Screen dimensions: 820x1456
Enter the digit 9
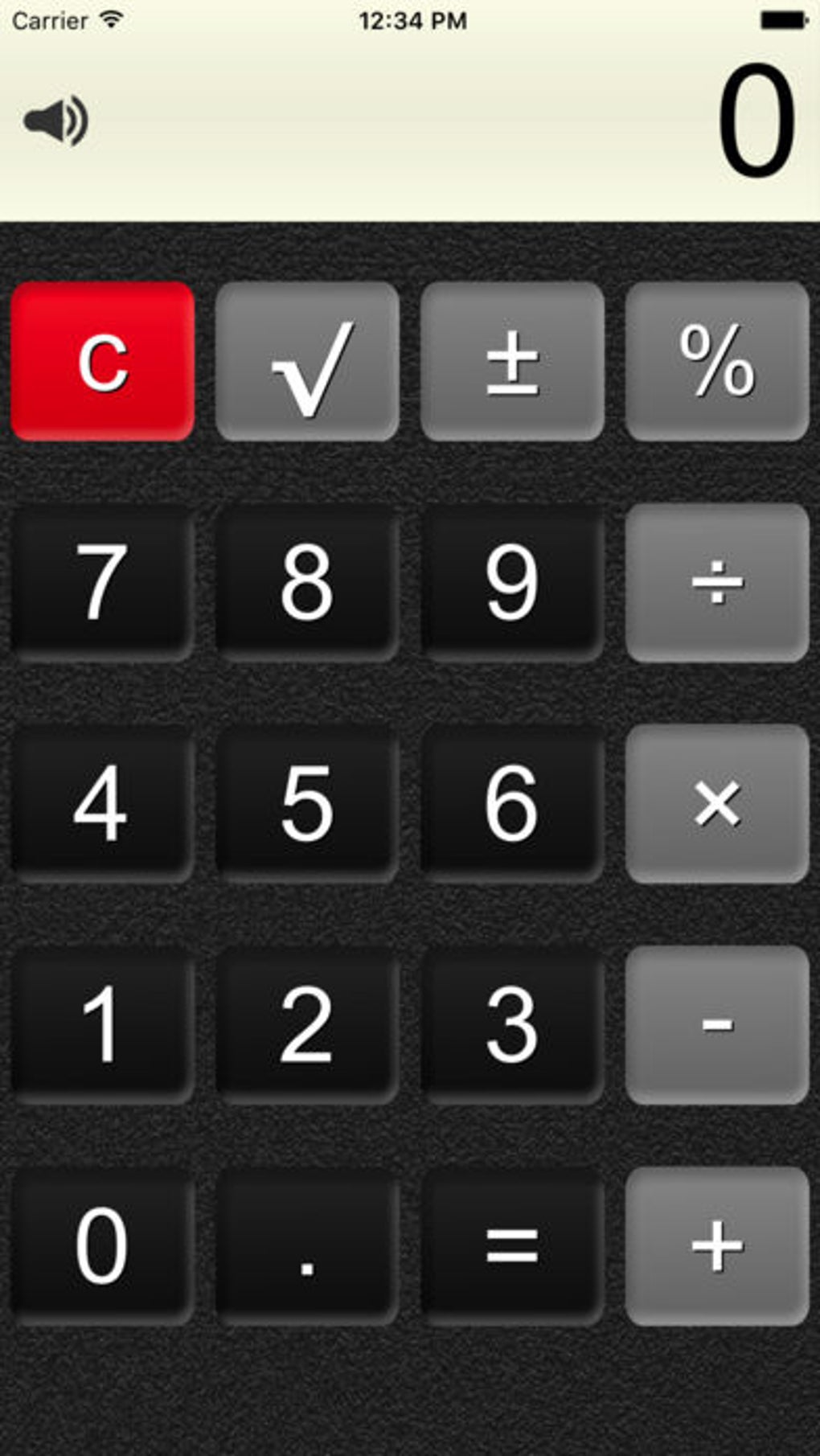(x=513, y=582)
